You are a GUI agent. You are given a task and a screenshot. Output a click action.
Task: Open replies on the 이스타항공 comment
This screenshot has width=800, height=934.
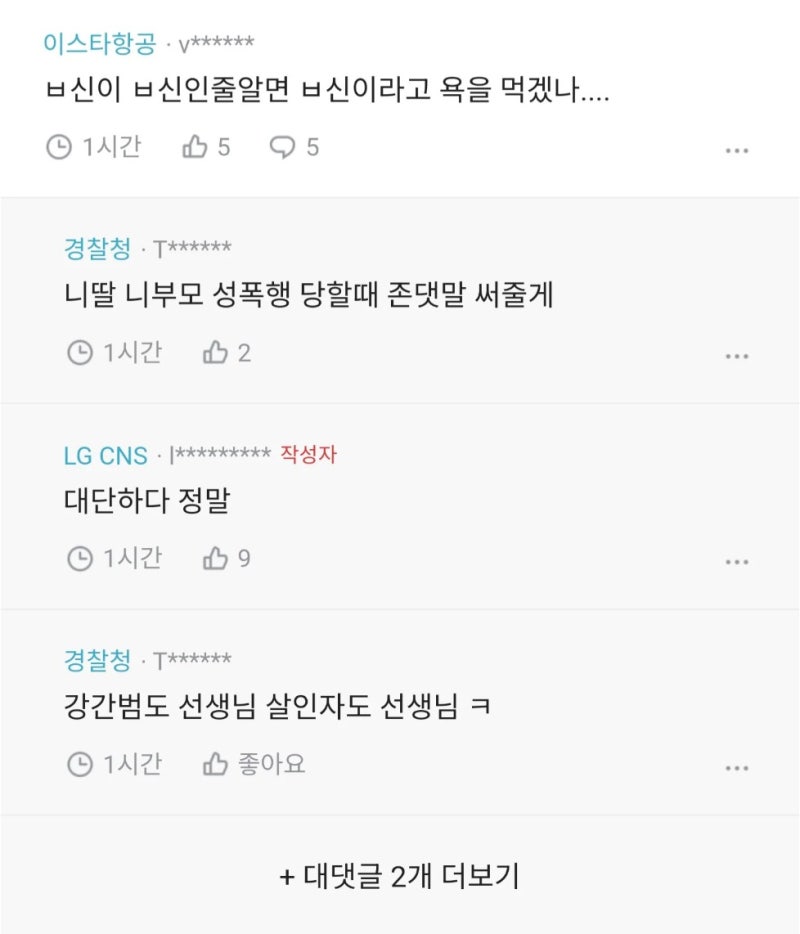(x=294, y=147)
